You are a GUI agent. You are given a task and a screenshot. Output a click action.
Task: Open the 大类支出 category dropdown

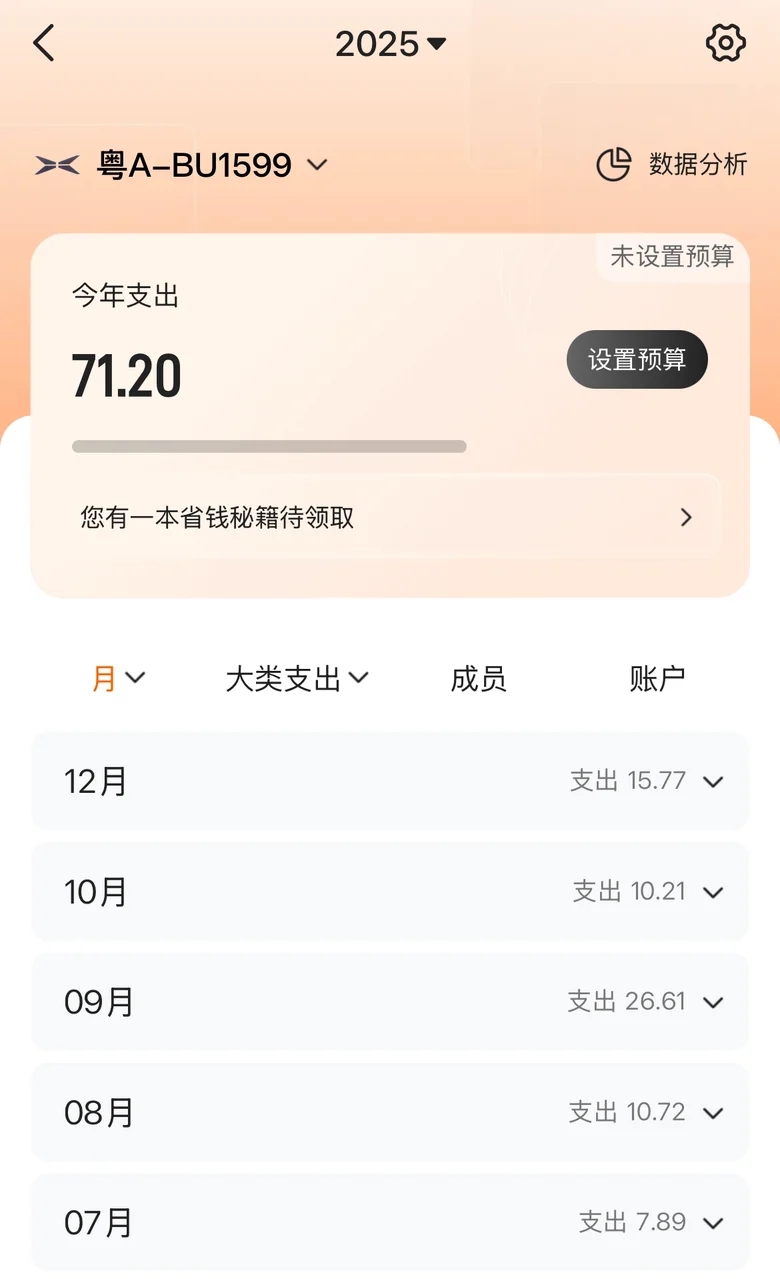(x=297, y=678)
